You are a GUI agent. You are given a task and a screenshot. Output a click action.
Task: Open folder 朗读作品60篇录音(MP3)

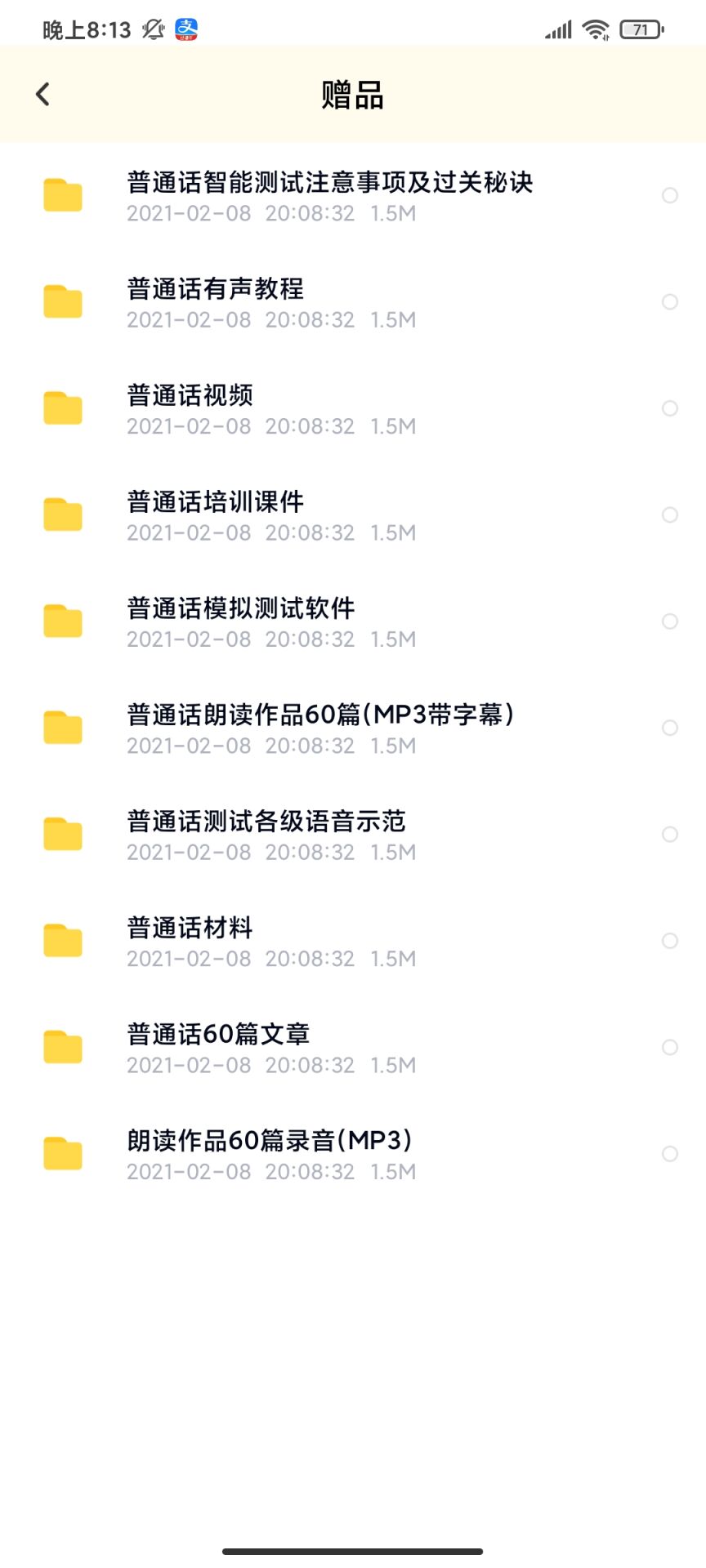point(270,1154)
